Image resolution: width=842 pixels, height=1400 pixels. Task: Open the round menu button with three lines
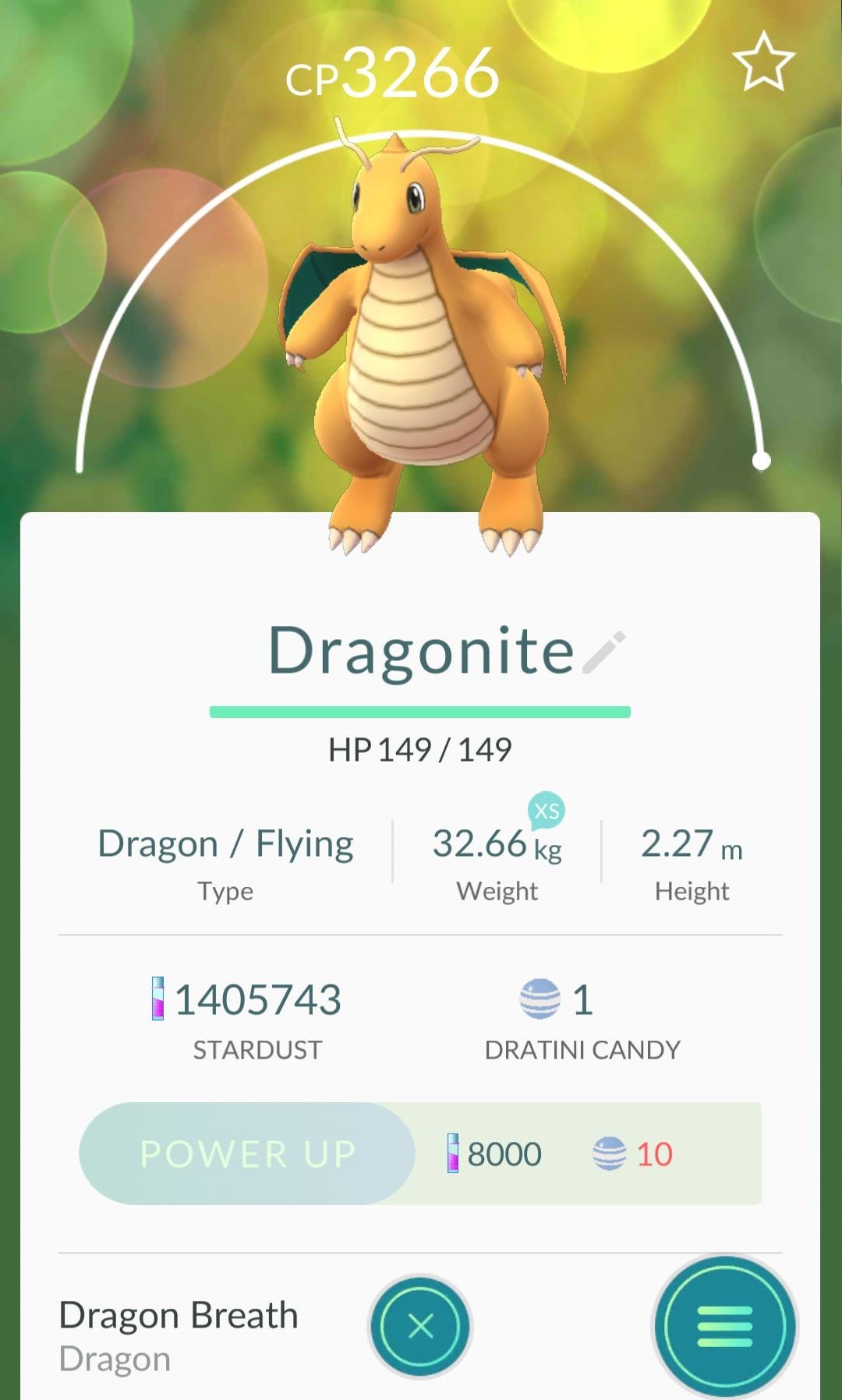tap(725, 1326)
